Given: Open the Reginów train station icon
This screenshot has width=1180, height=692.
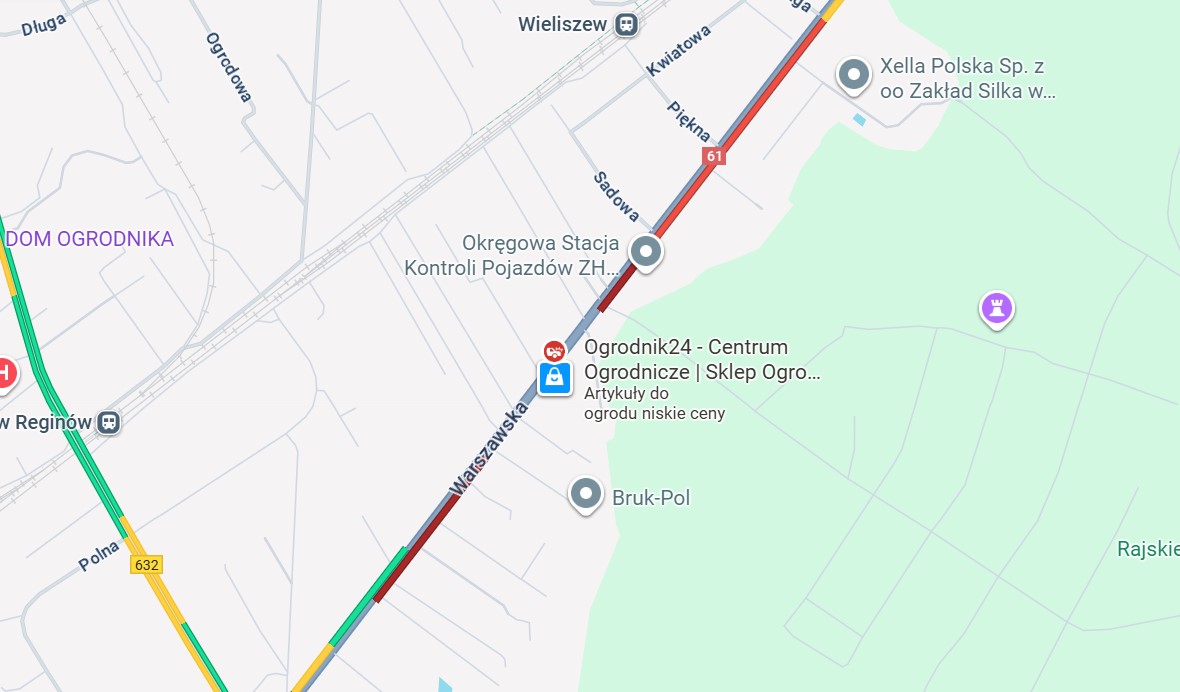Looking at the screenshot, I should [109, 422].
